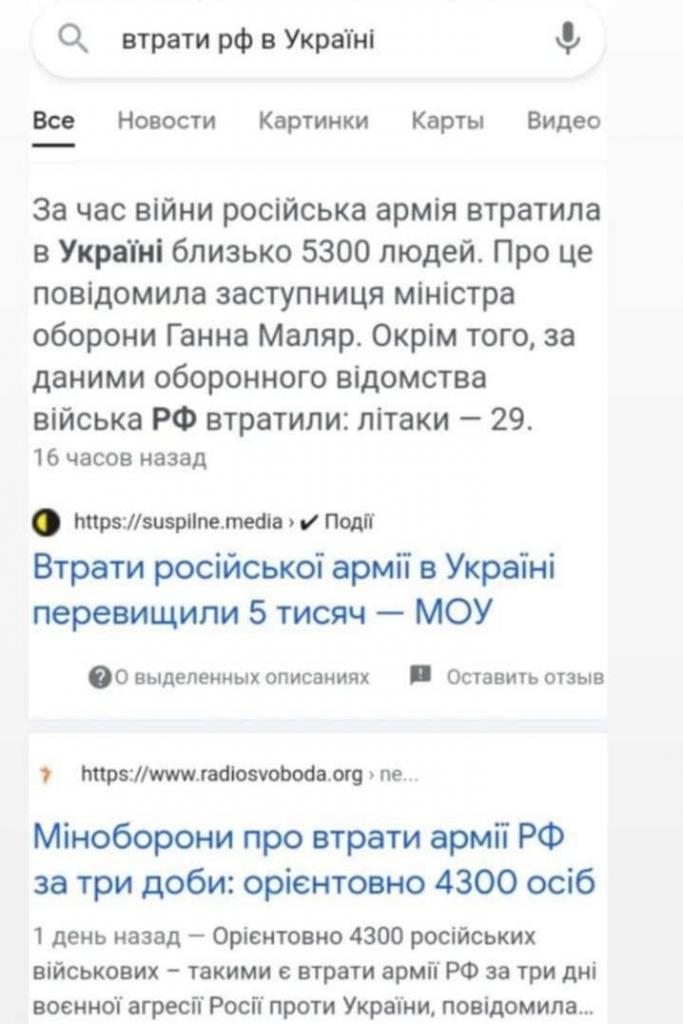Screen dimensions: 683x1024
Task: Start voice search with the microphone
Action: [567, 40]
